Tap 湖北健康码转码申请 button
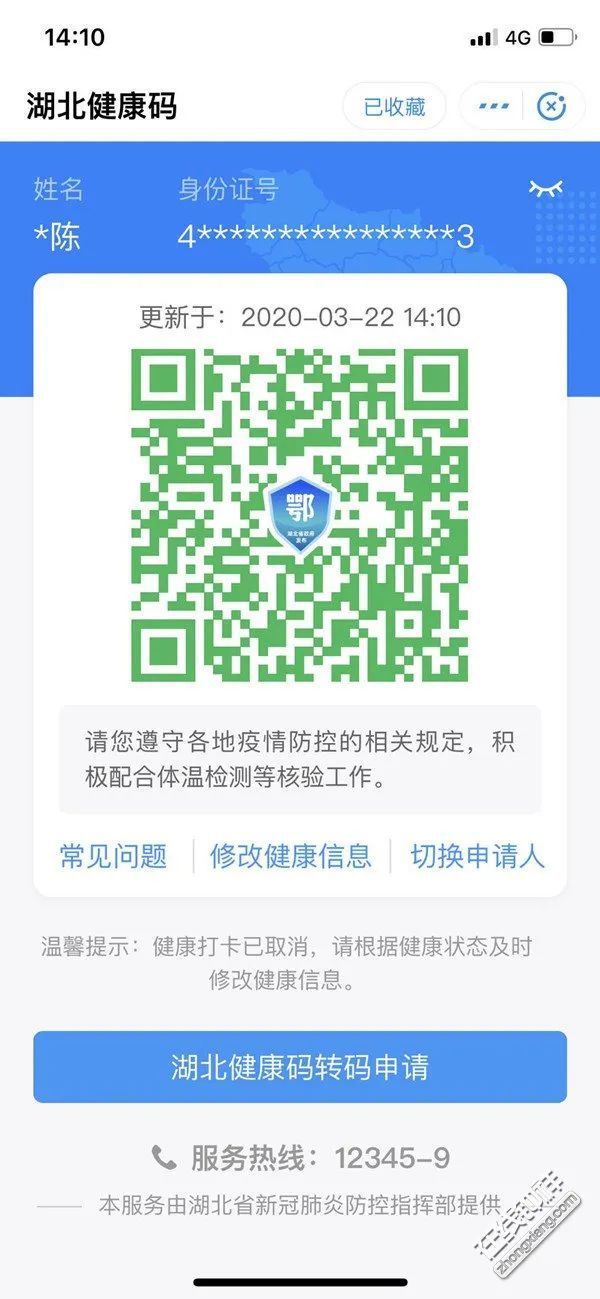 [300, 1067]
